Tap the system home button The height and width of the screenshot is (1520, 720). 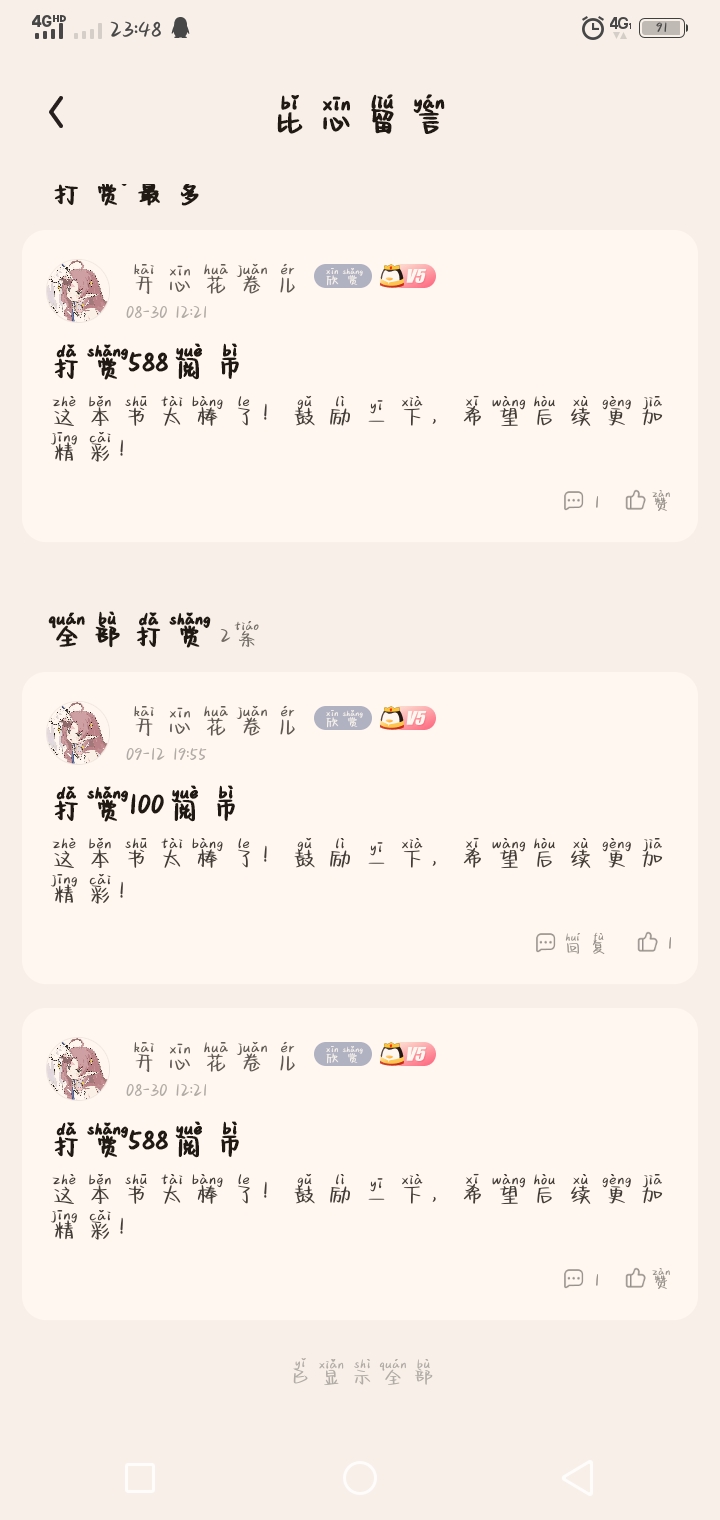tap(360, 1477)
